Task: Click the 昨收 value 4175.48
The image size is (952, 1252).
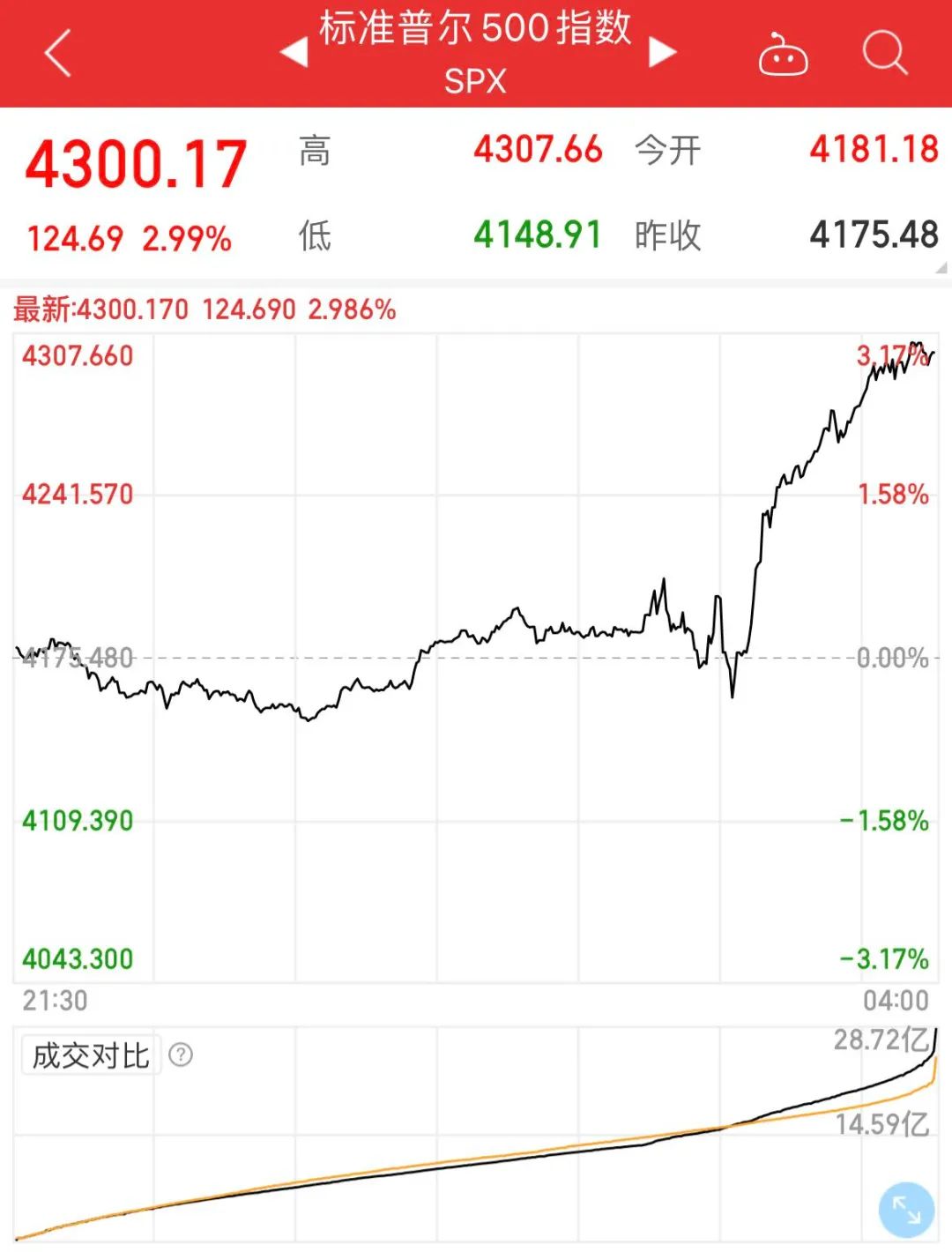Action: pos(876,234)
